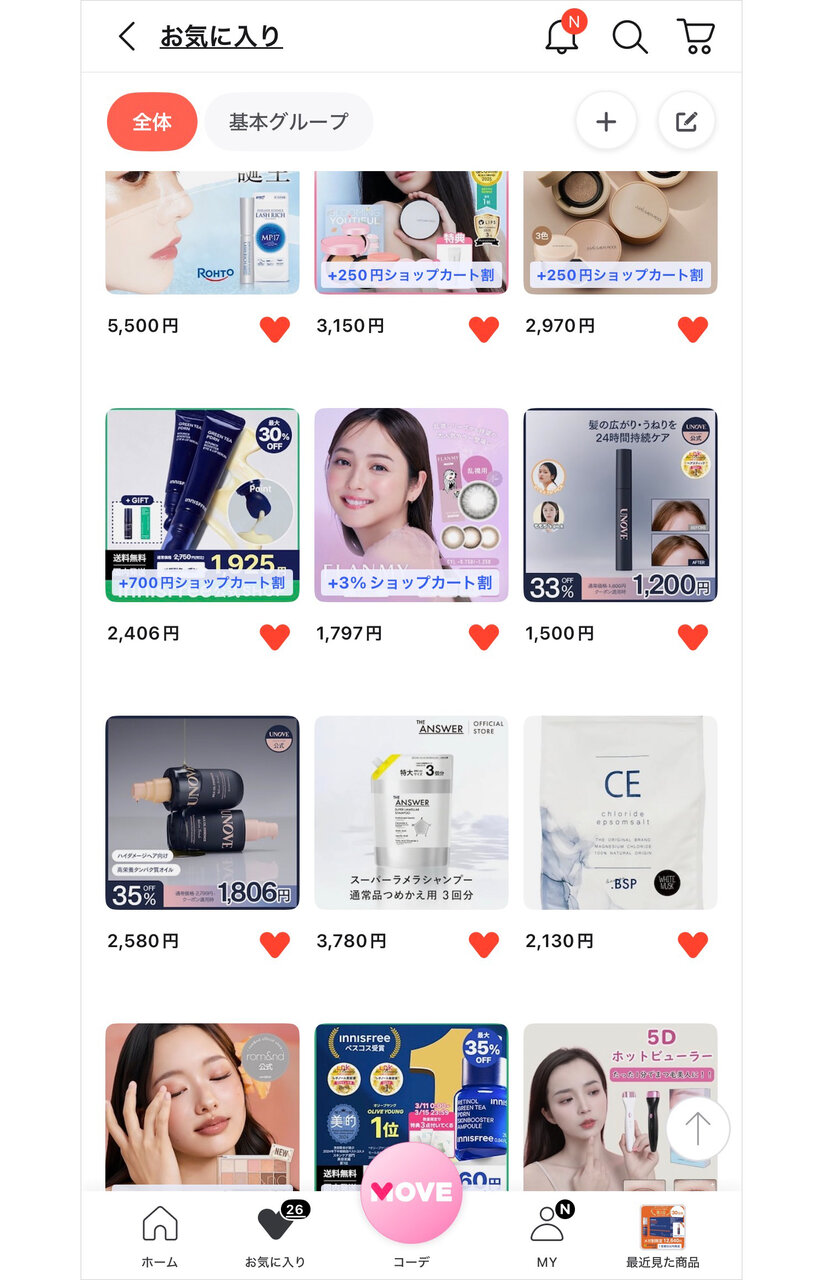Switch to the MY tab

pos(547,1235)
